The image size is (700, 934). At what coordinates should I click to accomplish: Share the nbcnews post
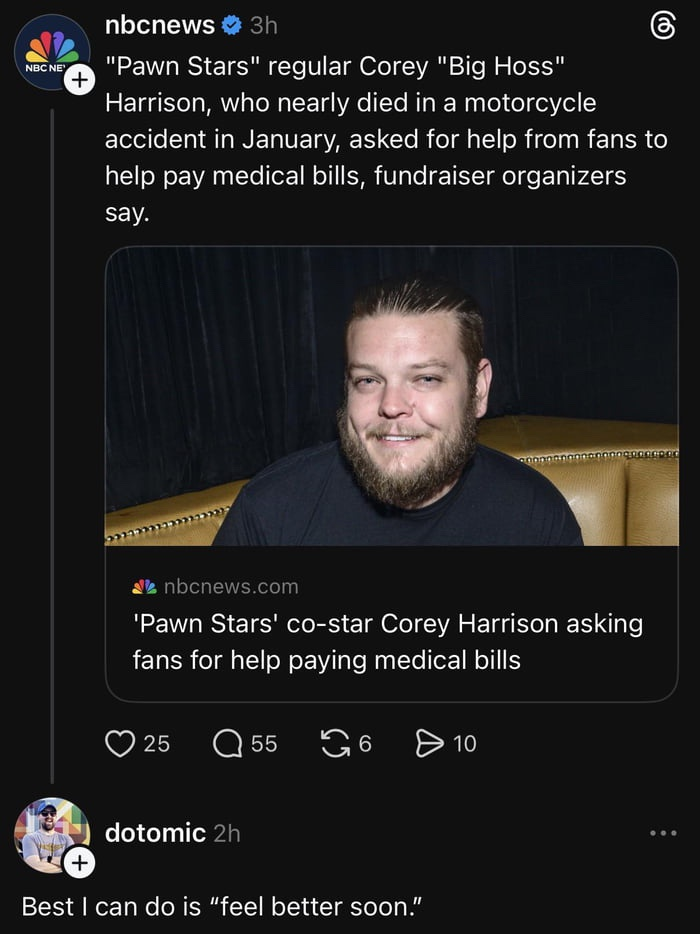[x=428, y=743]
